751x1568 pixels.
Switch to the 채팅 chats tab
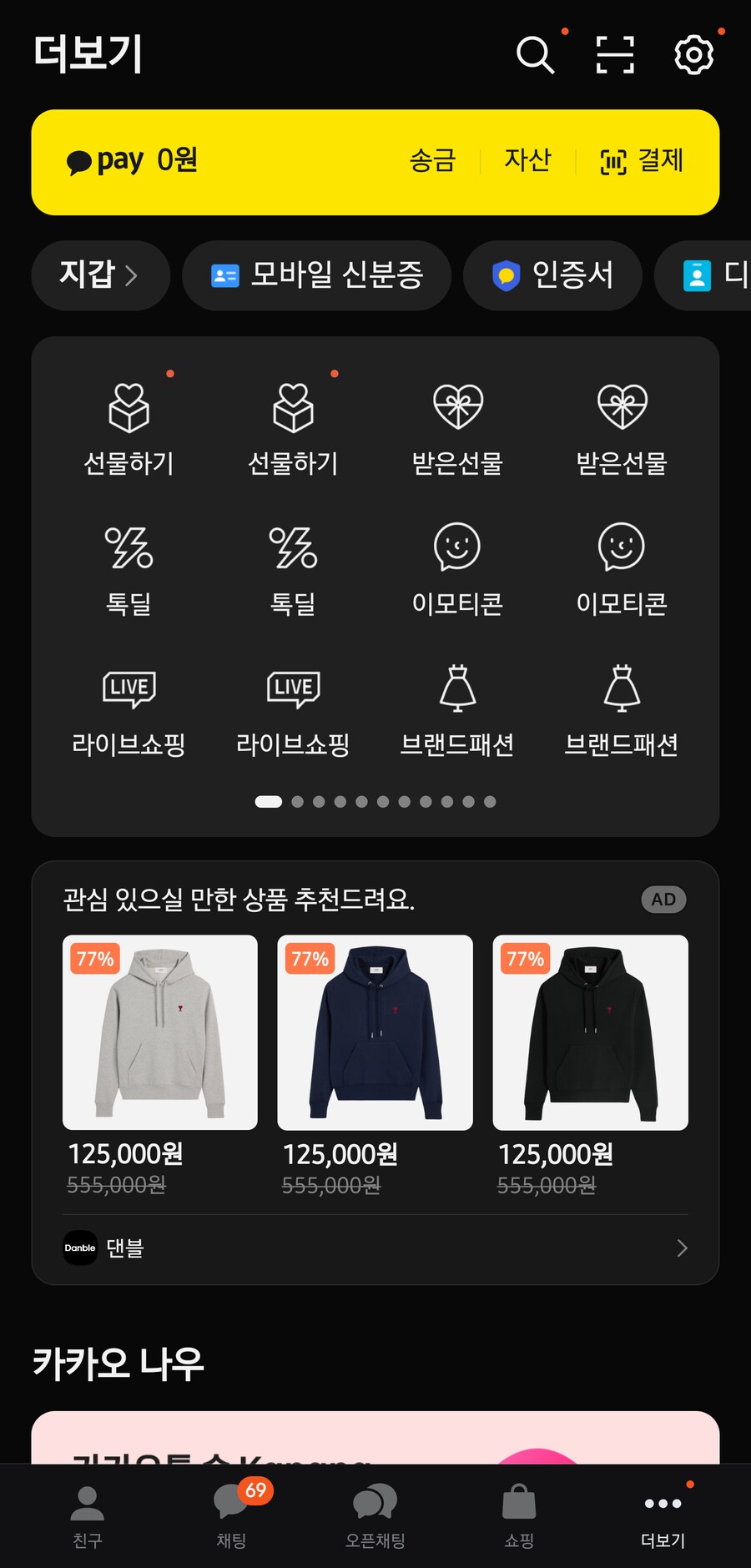[230, 1510]
